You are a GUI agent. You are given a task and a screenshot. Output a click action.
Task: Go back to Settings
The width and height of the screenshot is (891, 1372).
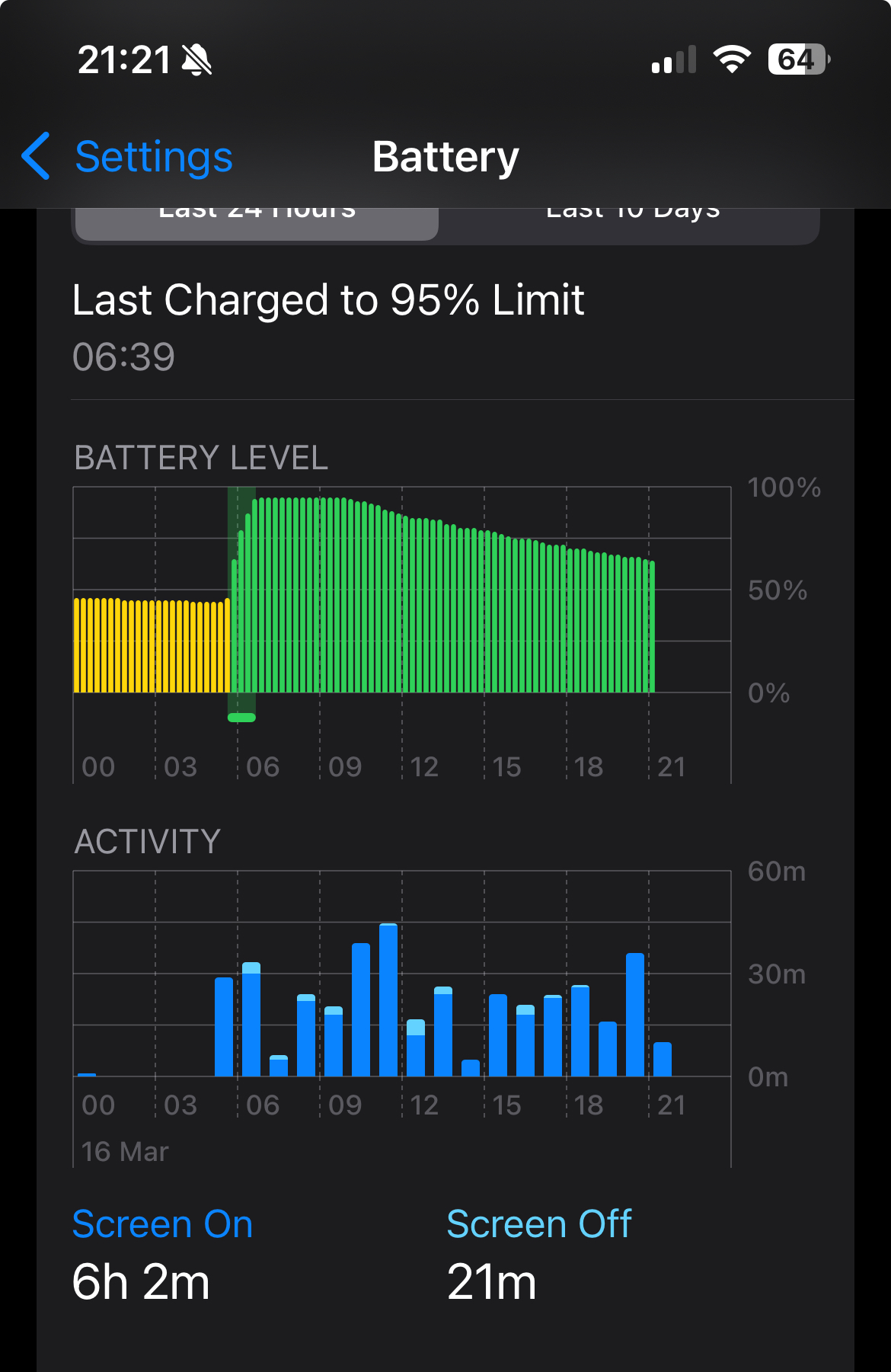click(127, 157)
